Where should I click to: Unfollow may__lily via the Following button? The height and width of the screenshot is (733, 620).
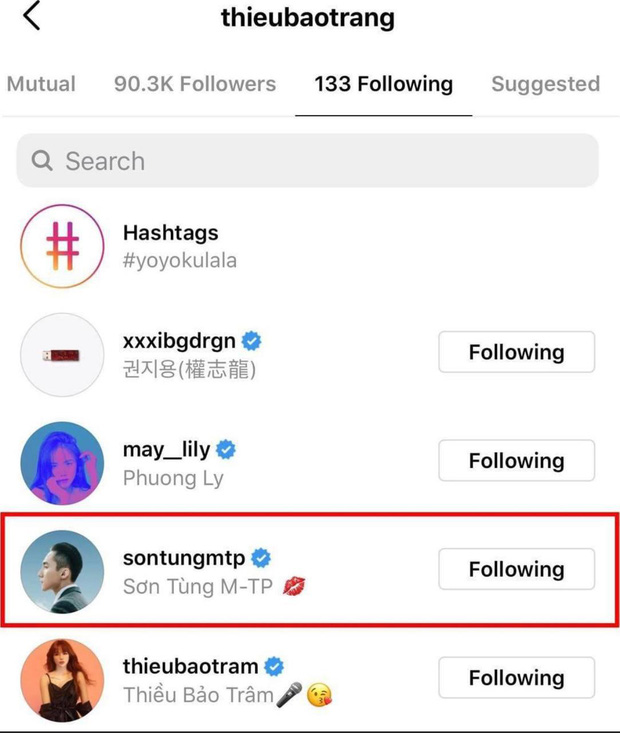516,461
